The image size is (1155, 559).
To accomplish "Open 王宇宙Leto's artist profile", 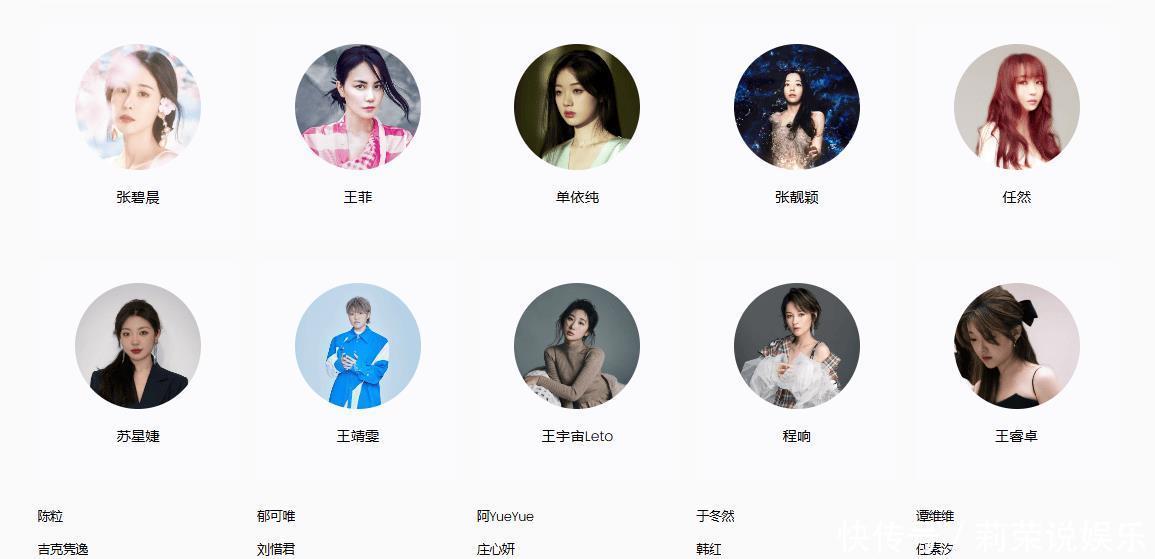I will [577, 346].
